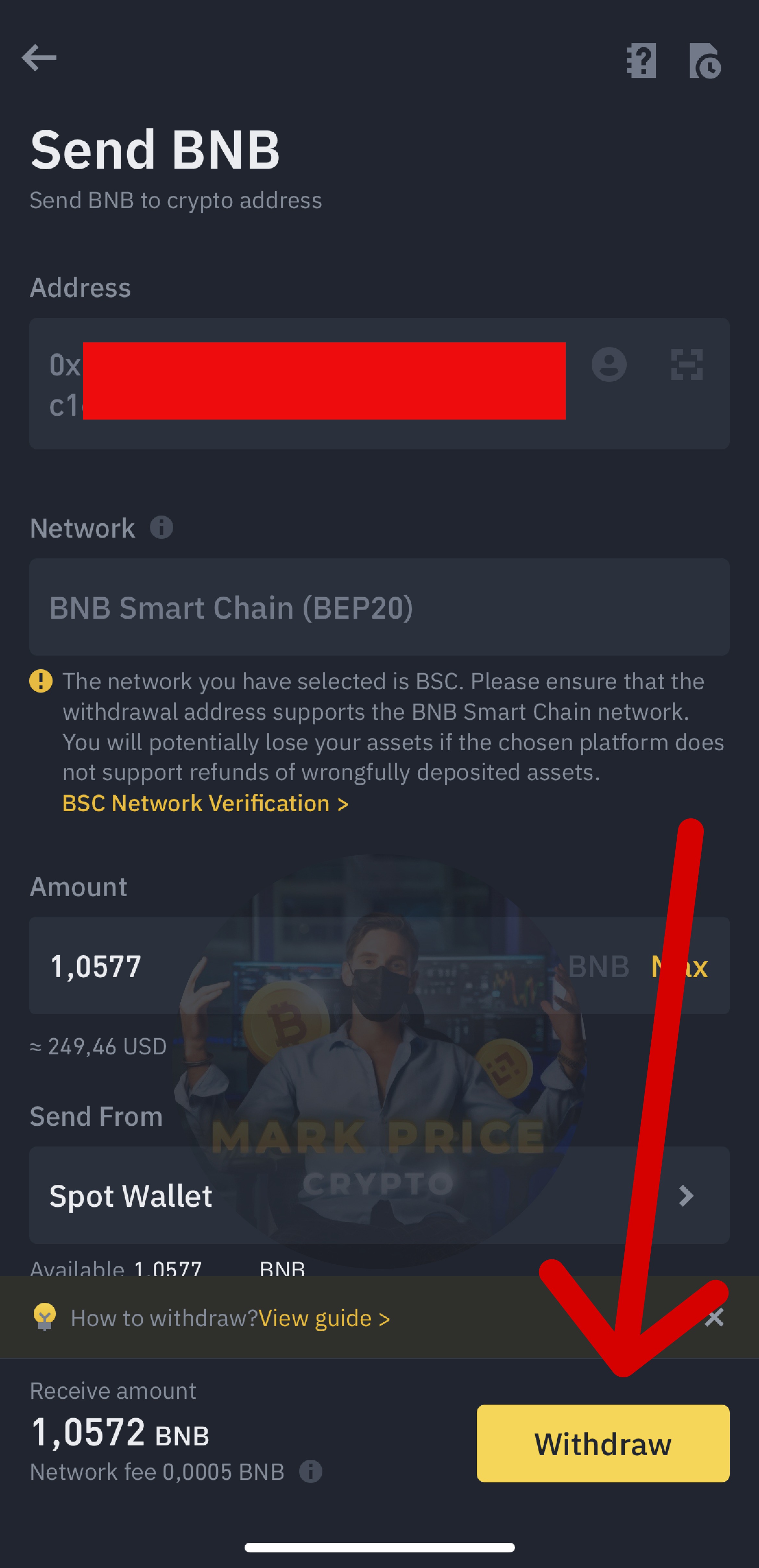The height and width of the screenshot is (1568, 759).
Task: Show Network fee info details
Action: (311, 1472)
